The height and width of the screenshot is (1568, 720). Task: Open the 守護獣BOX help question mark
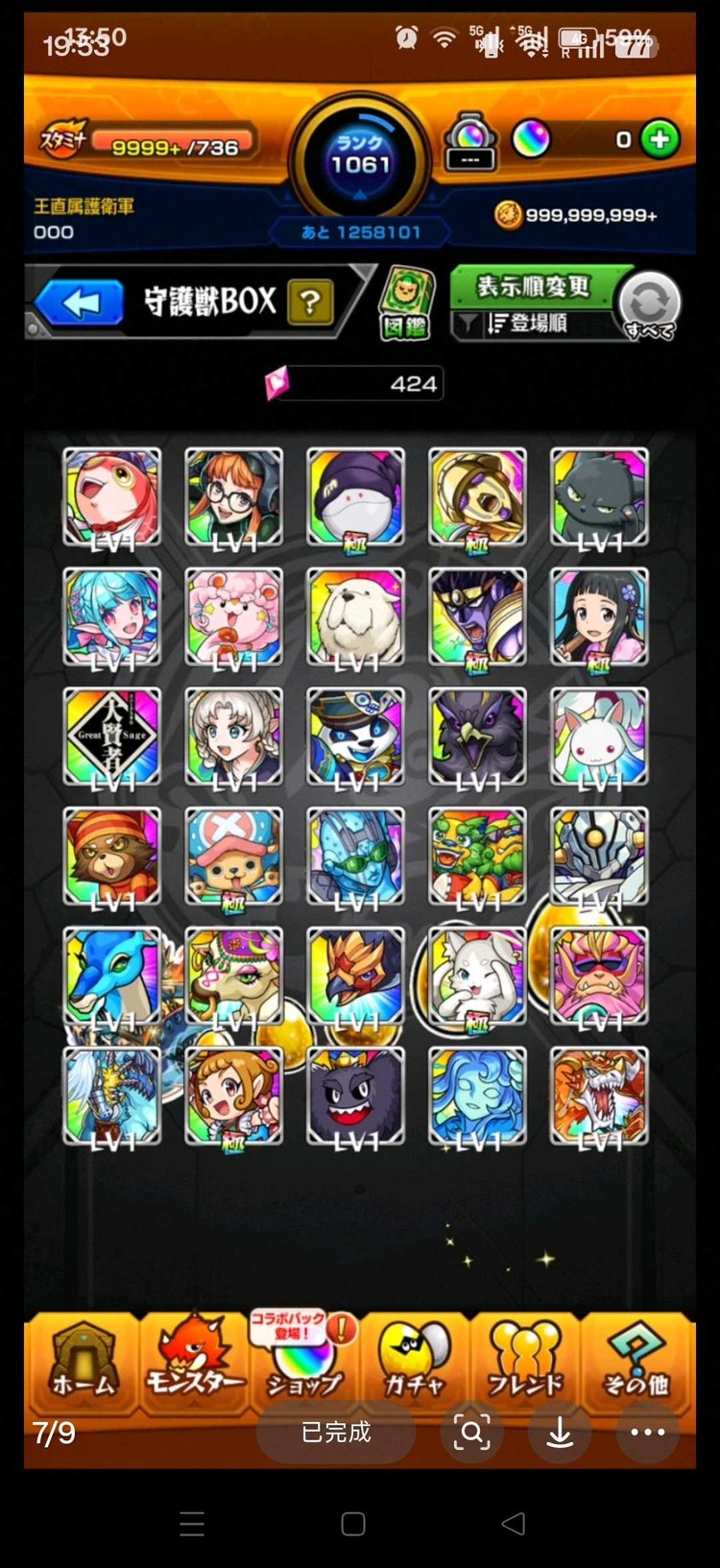[x=309, y=302]
